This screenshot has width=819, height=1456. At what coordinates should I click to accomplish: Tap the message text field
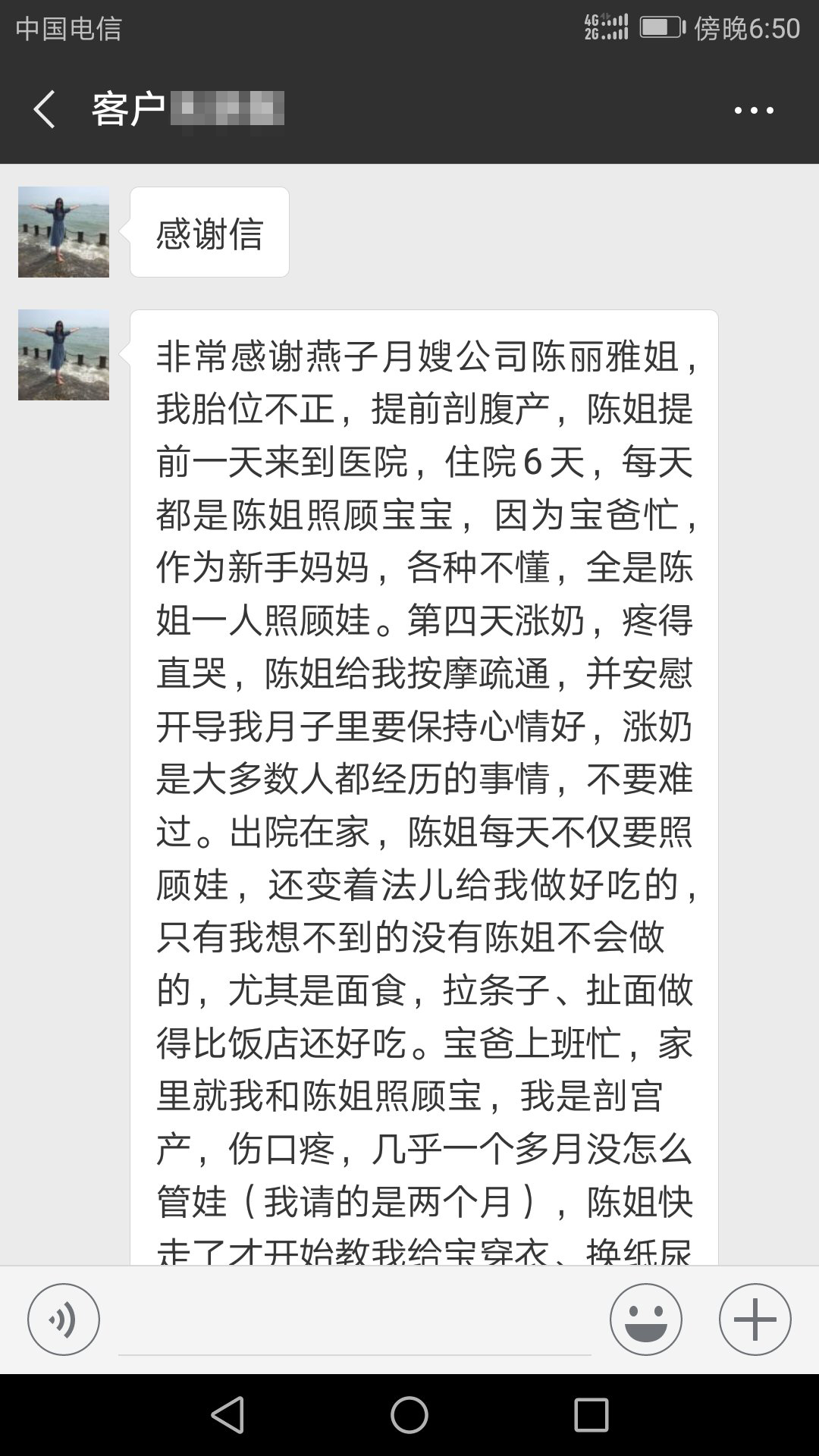[354, 1323]
